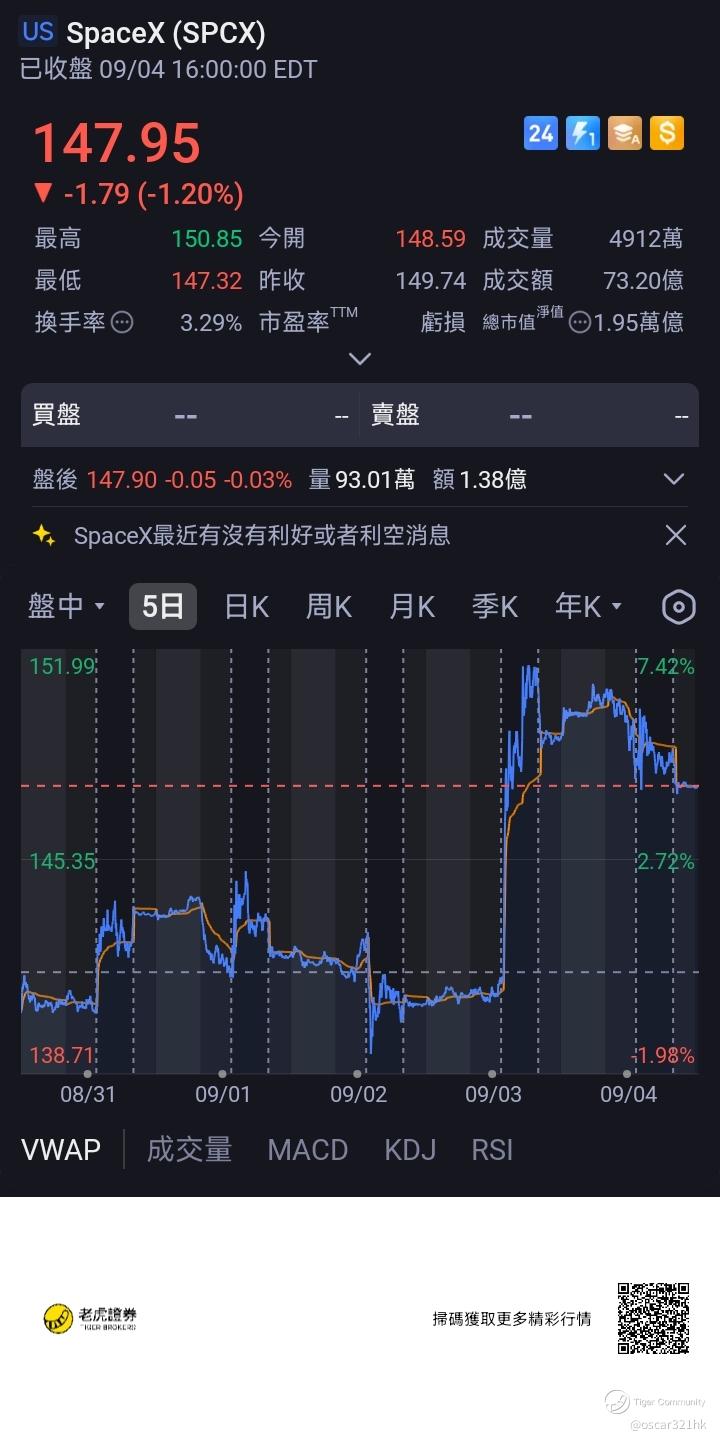This screenshot has width=720, height=1441.
Task: Switch to 周K chart
Action: (329, 606)
